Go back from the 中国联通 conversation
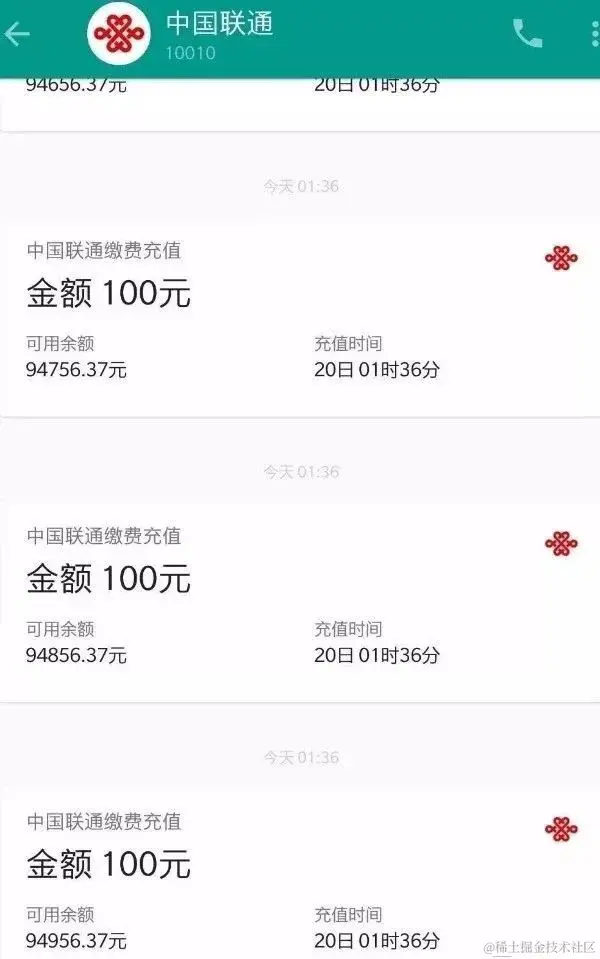Image resolution: width=600 pixels, height=959 pixels. [x=18, y=34]
